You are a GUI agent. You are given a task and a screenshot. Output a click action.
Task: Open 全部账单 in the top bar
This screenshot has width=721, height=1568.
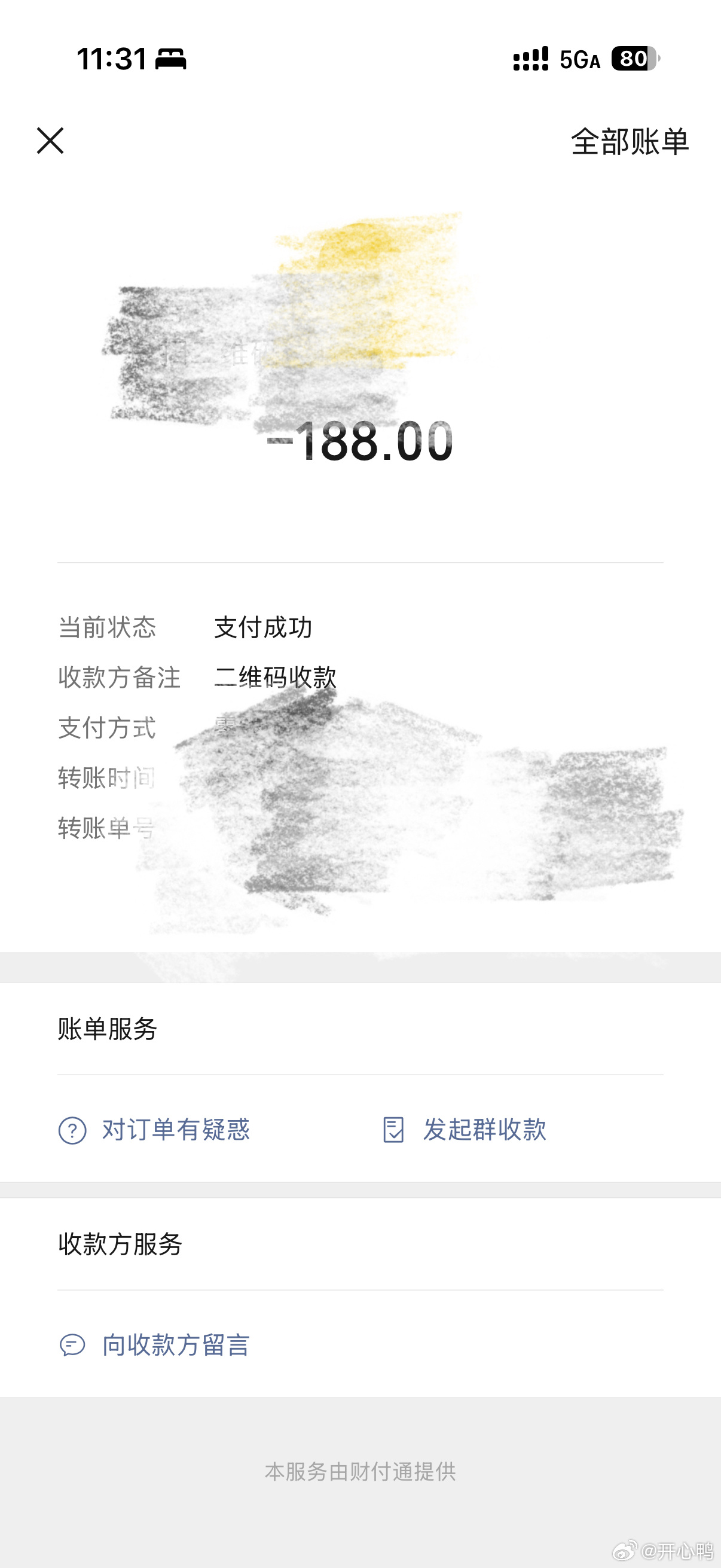[x=630, y=142]
